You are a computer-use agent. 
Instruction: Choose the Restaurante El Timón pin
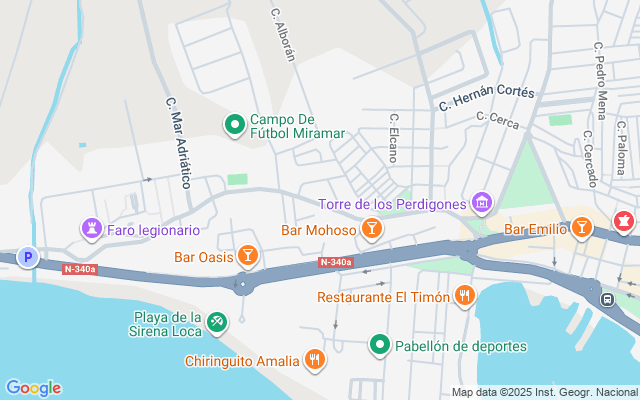(x=464, y=296)
